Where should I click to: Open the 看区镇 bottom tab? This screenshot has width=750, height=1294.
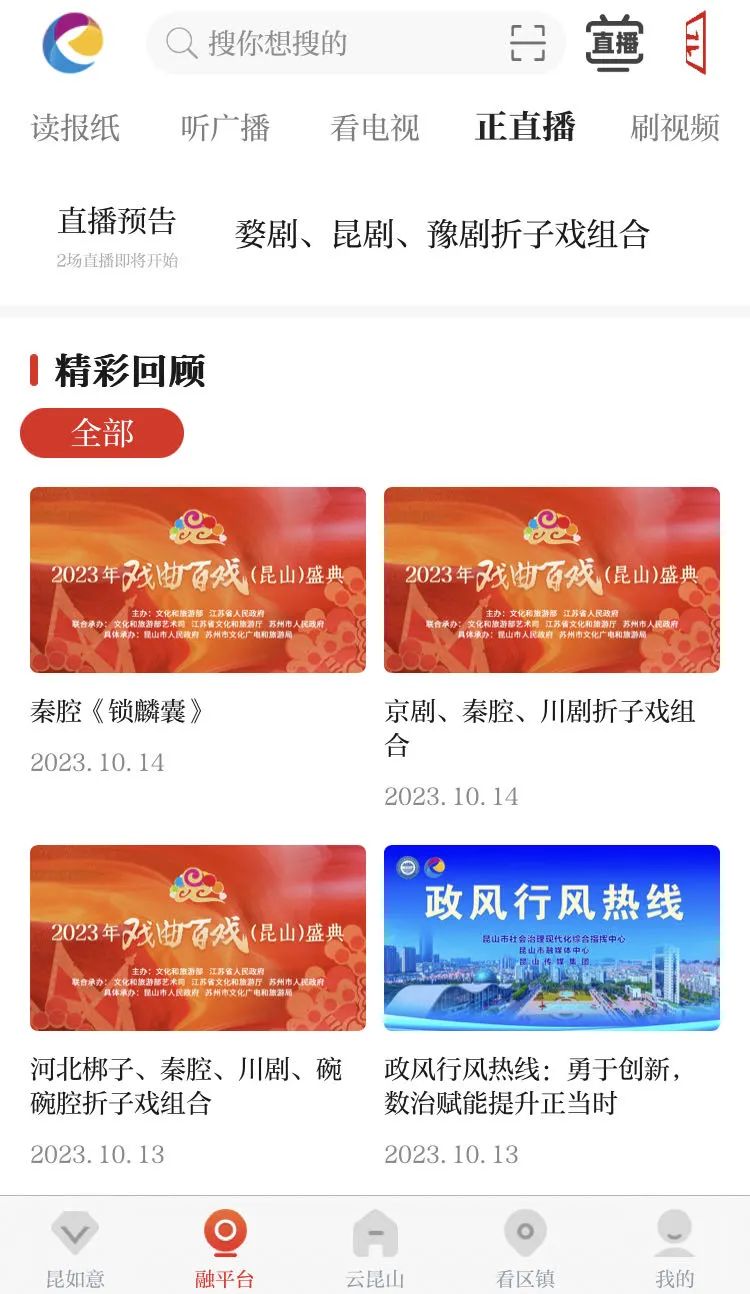pyautogui.click(x=525, y=1248)
